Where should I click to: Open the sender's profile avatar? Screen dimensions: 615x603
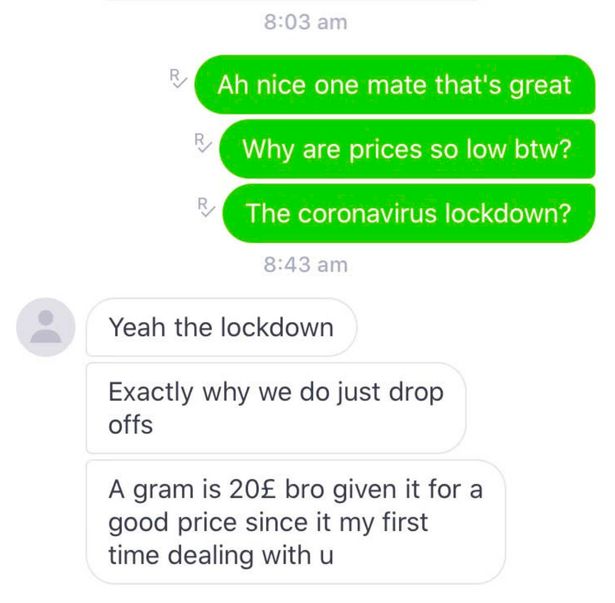pyautogui.click(x=45, y=326)
